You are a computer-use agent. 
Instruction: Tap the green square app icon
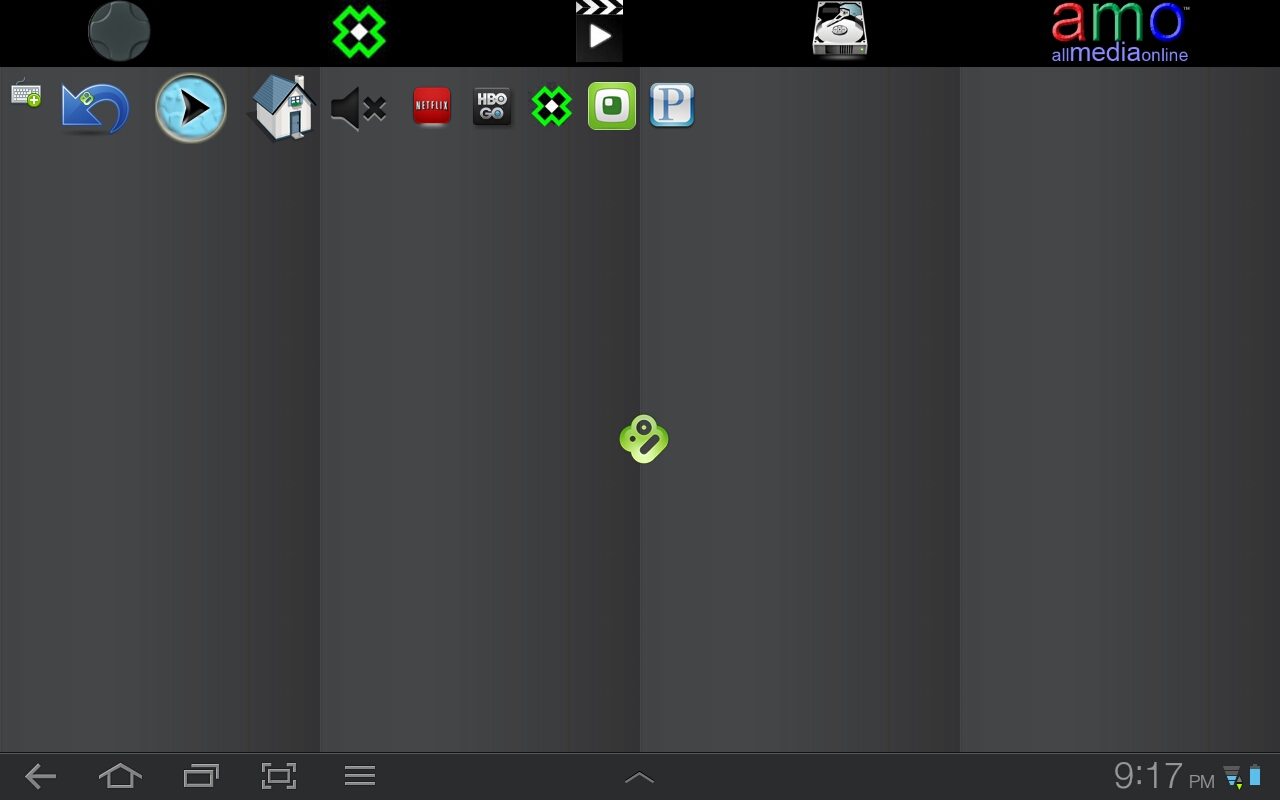(612, 105)
